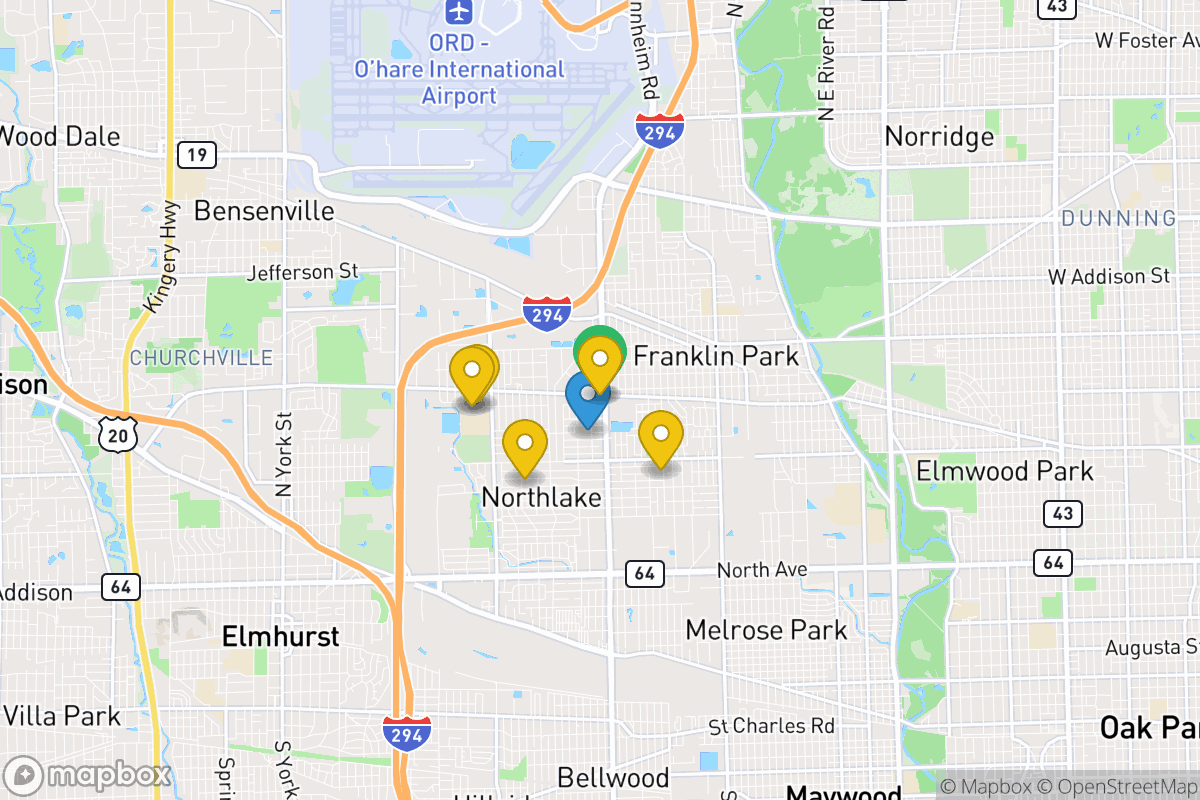This screenshot has height=800, width=1200.
Task: Open the yellow pin beside Franklin Park label
Action: click(600, 360)
